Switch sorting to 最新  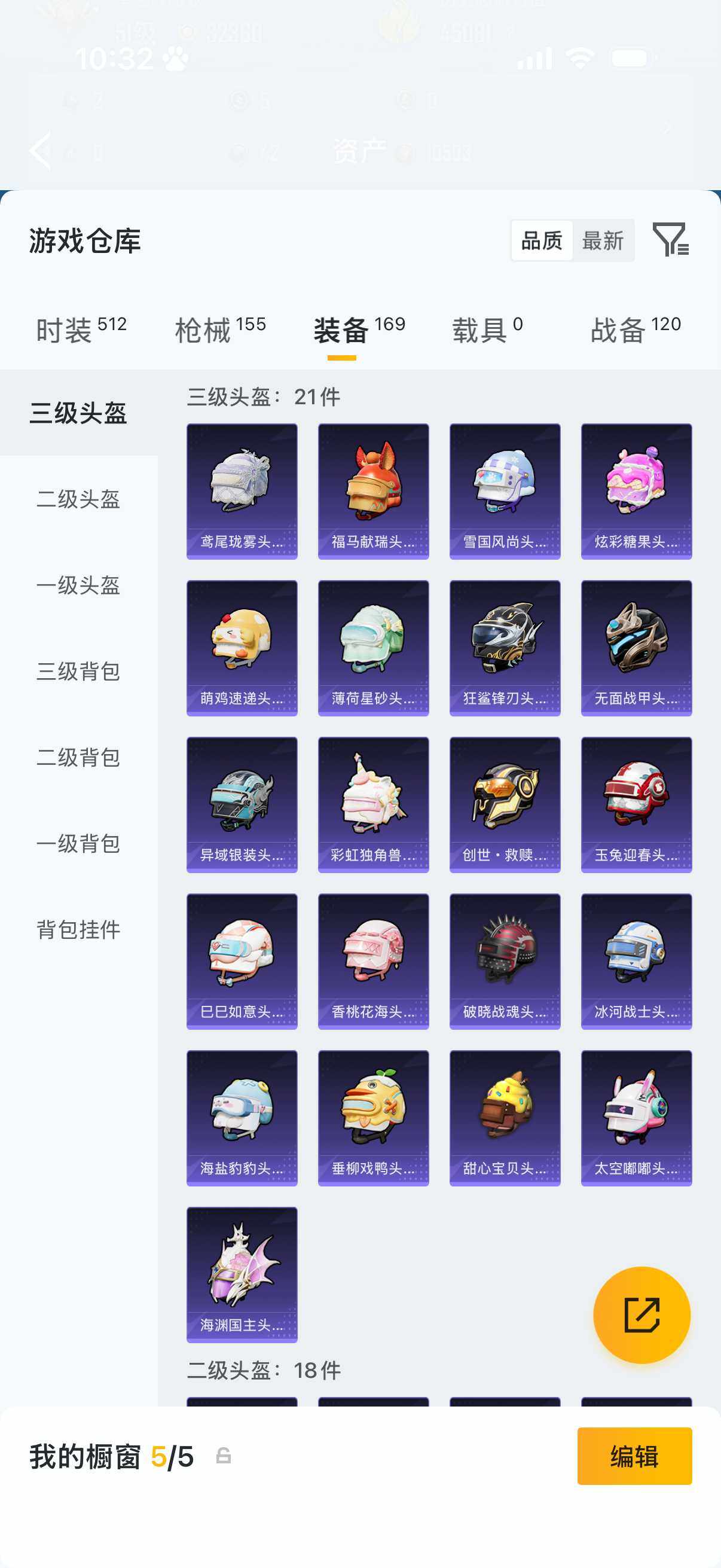(x=603, y=241)
